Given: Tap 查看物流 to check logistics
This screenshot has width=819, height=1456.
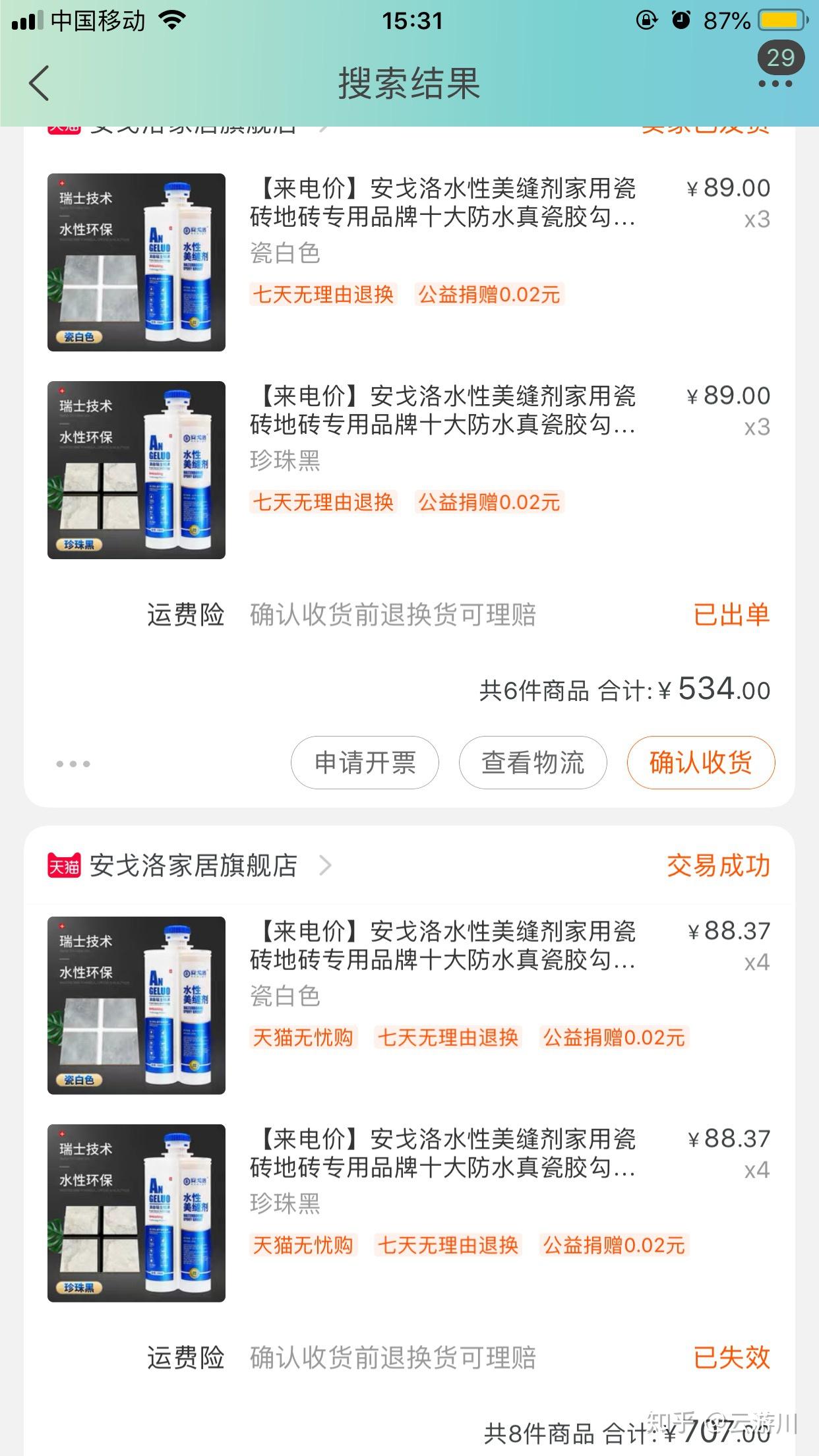Looking at the screenshot, I should pyautogui.click(x=531, y=763).
